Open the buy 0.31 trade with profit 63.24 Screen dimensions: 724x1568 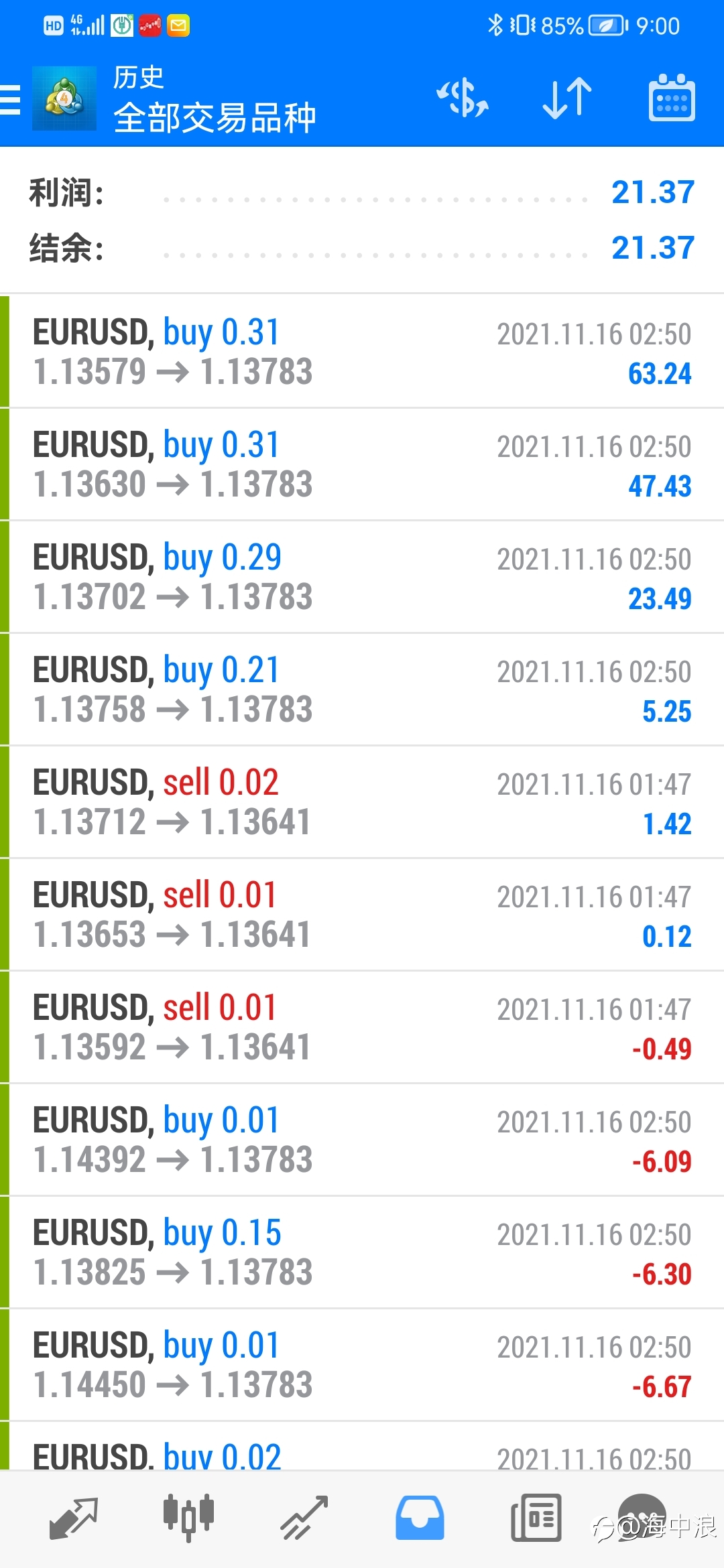click(362, 352)
